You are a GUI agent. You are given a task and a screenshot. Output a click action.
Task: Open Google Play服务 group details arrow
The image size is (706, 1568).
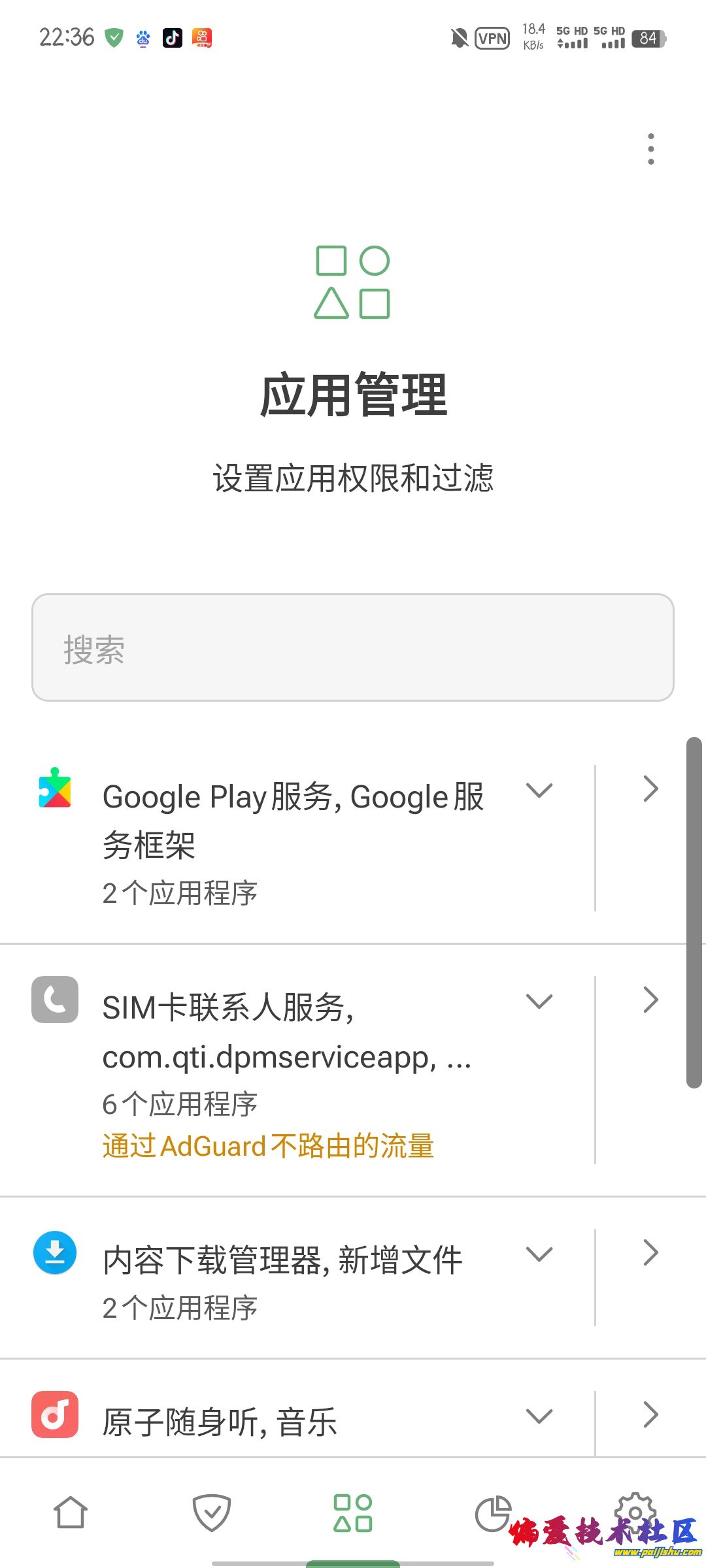(x=650, y=789)
